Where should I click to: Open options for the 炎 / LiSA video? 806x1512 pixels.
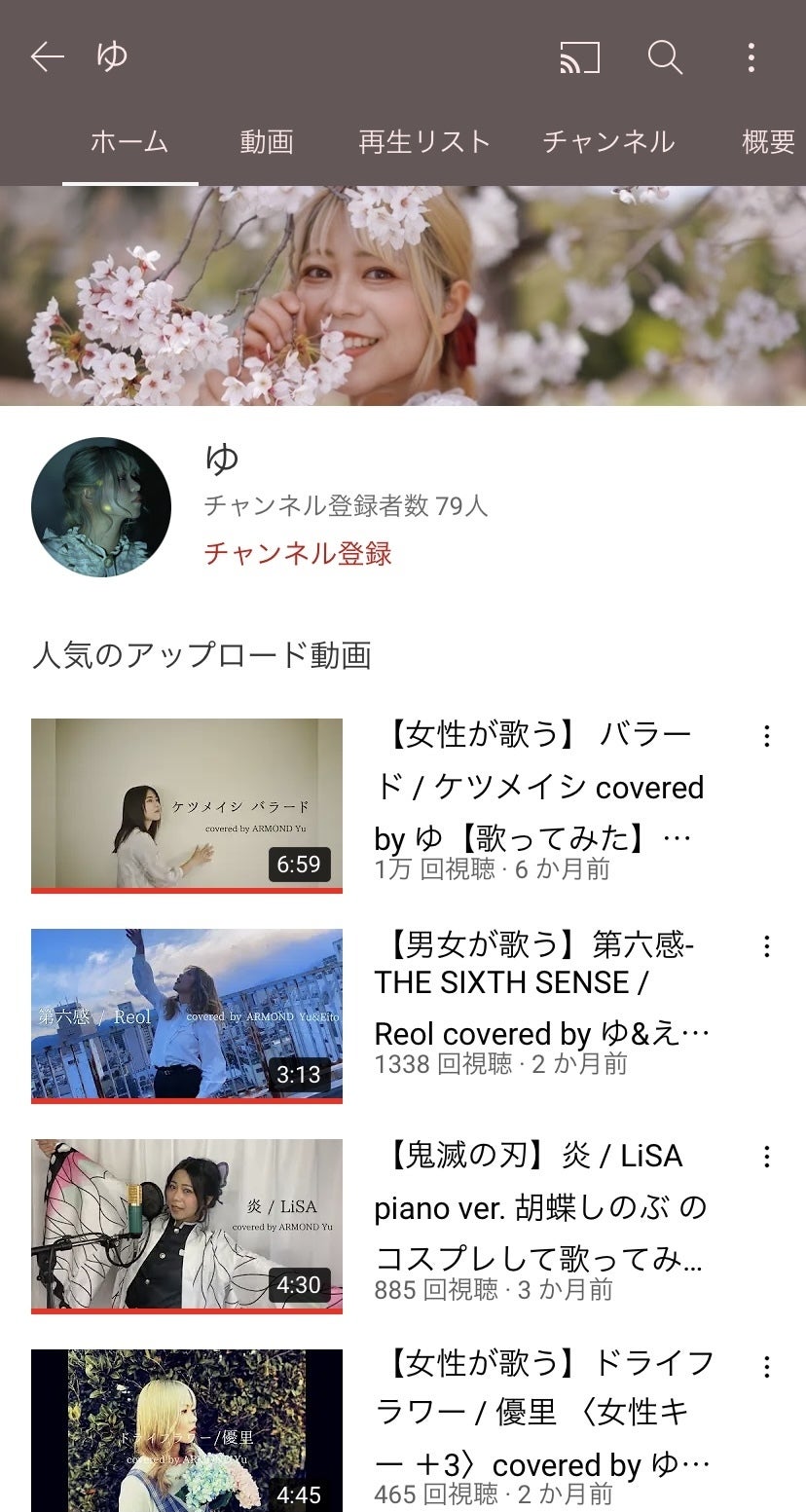click(x=767, y=1157)
